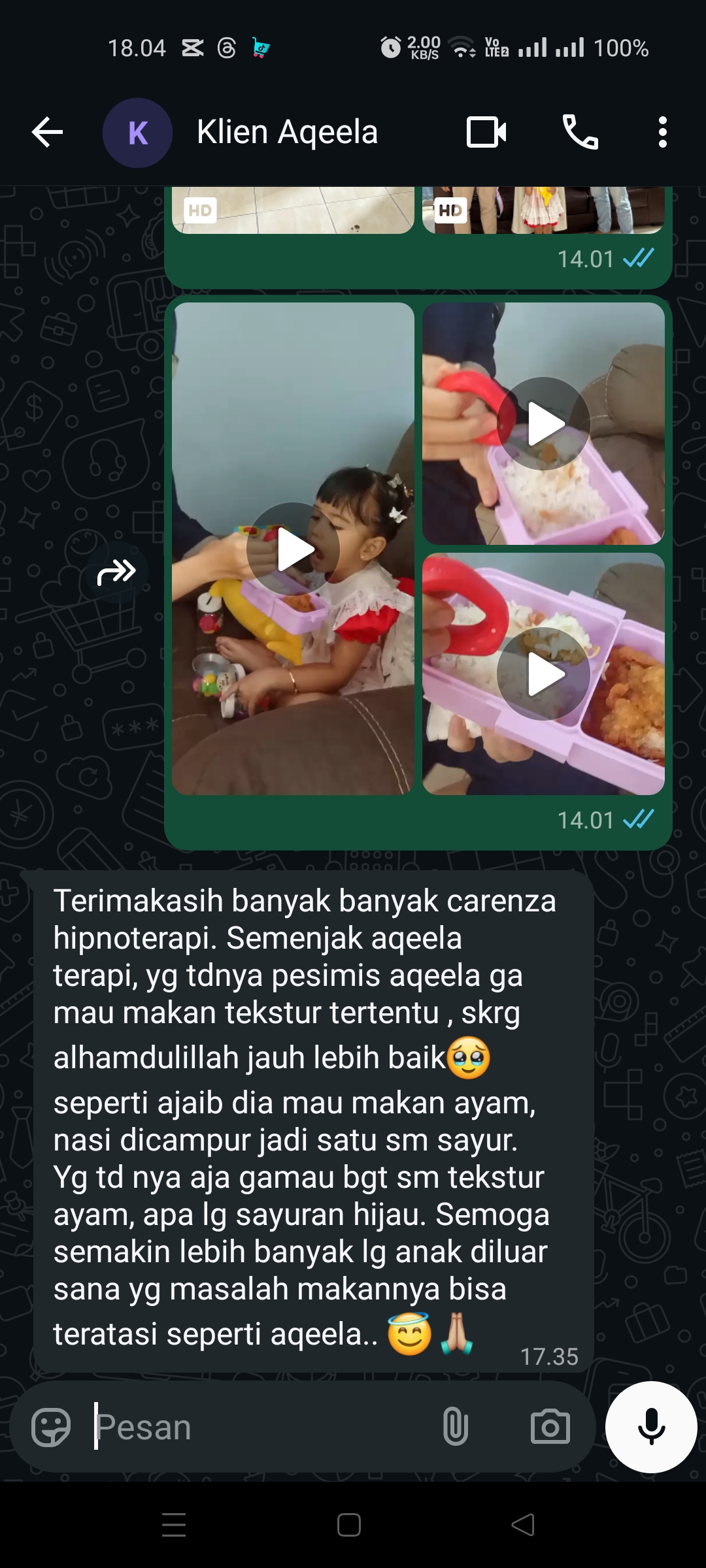Go back to the chat list
Screen dimensions: 706x1568
pyautogui.click(x=47, y=133)
